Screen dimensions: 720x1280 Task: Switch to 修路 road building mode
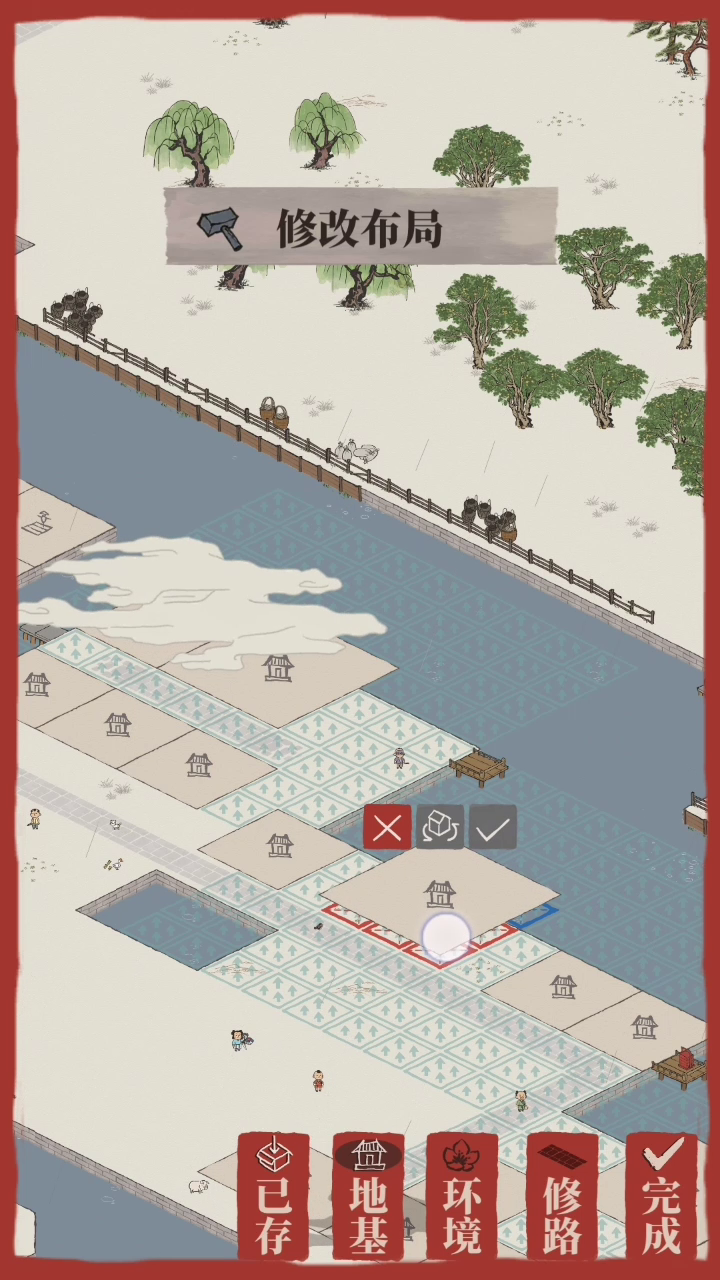pos(562,1196)
